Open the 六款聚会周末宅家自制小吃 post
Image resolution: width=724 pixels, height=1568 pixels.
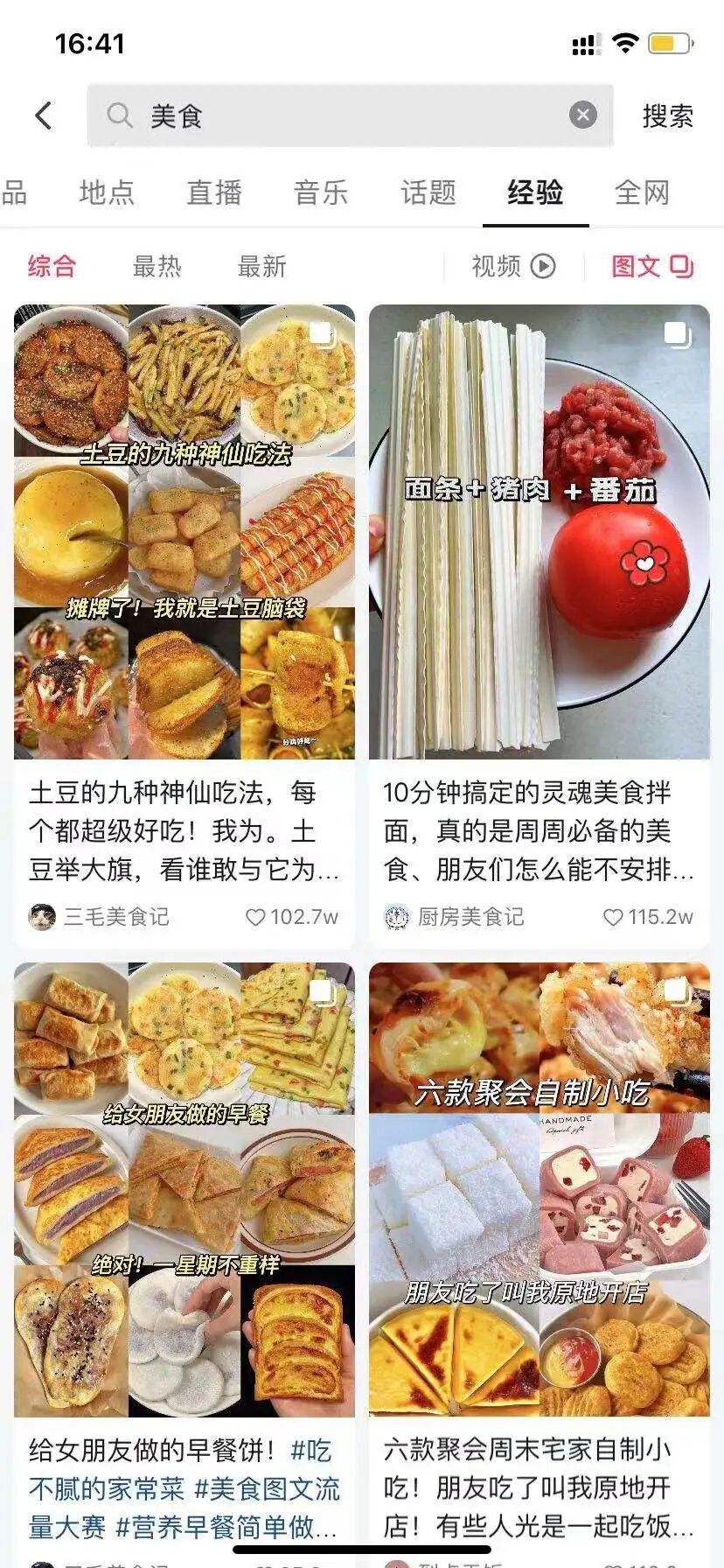click(540, 1190)
